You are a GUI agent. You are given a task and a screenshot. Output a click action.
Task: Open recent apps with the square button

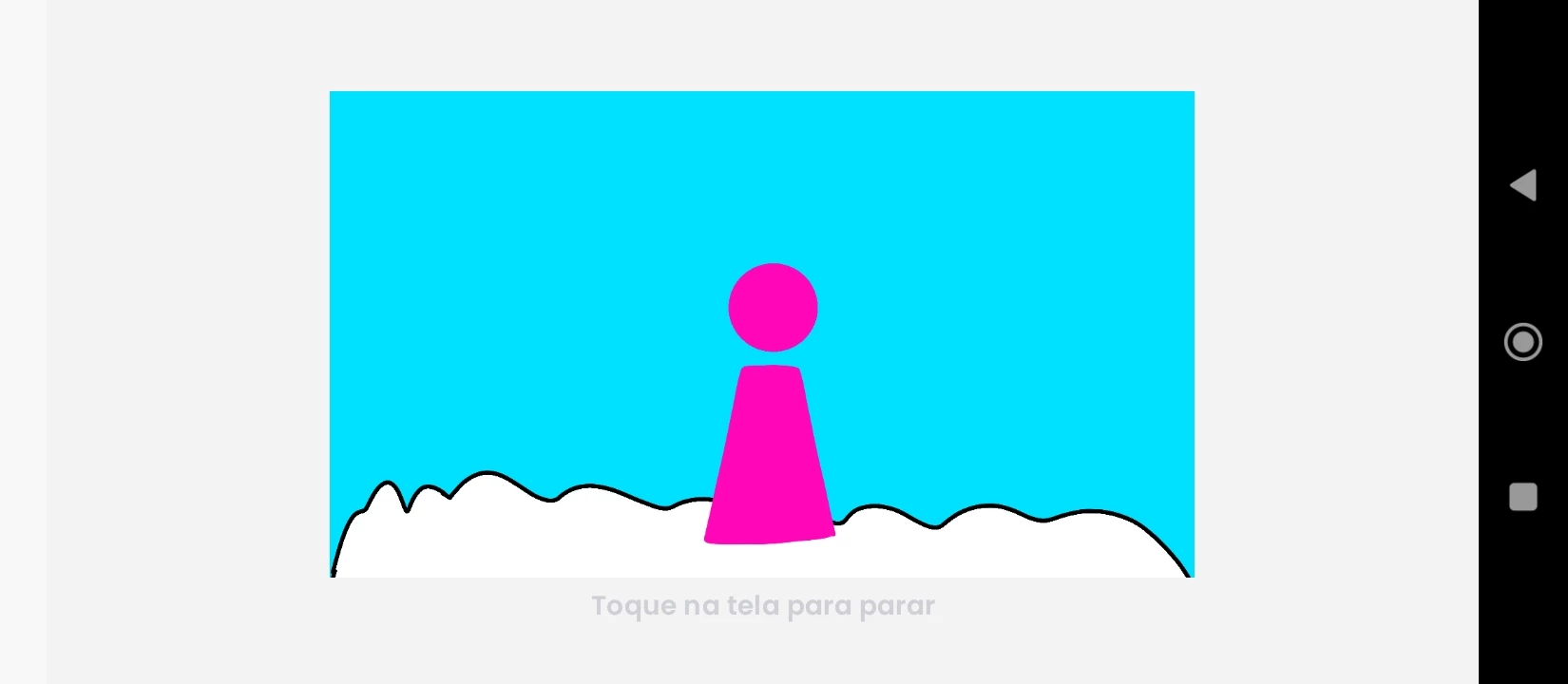1523,497
